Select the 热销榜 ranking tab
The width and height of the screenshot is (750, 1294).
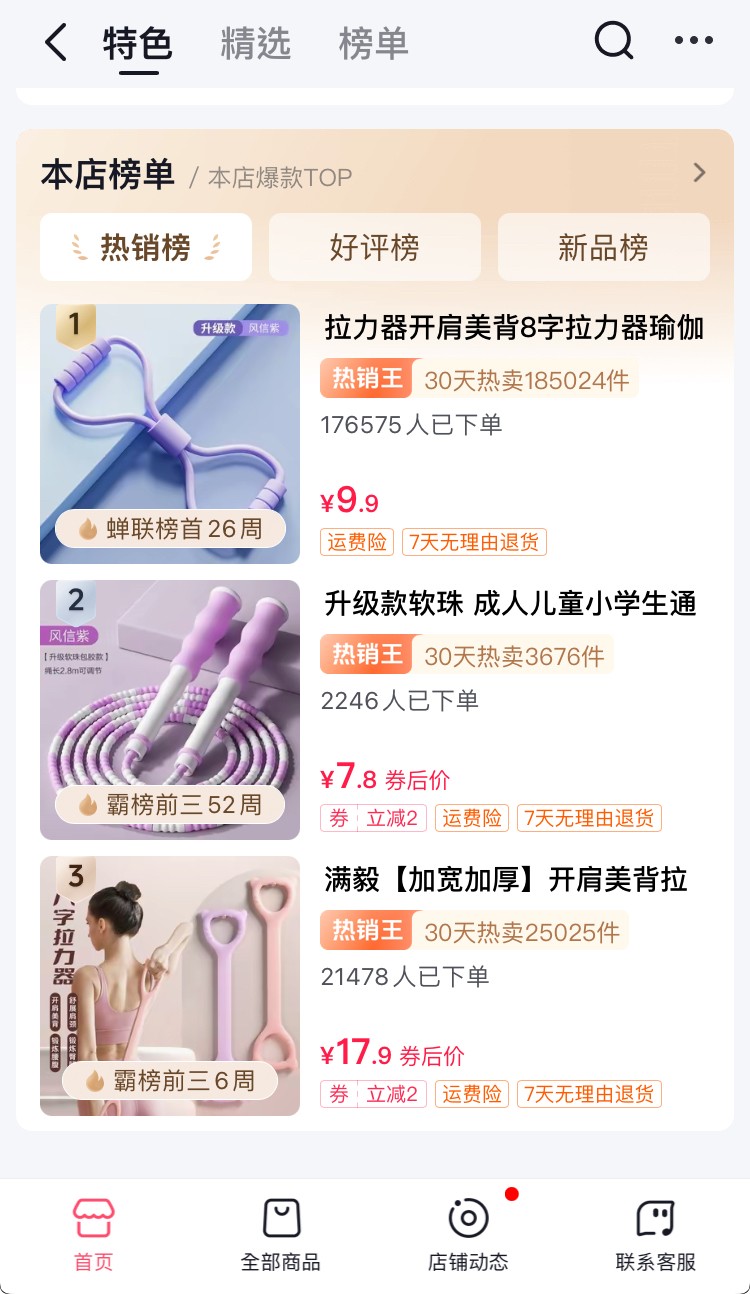click(146, 247)
